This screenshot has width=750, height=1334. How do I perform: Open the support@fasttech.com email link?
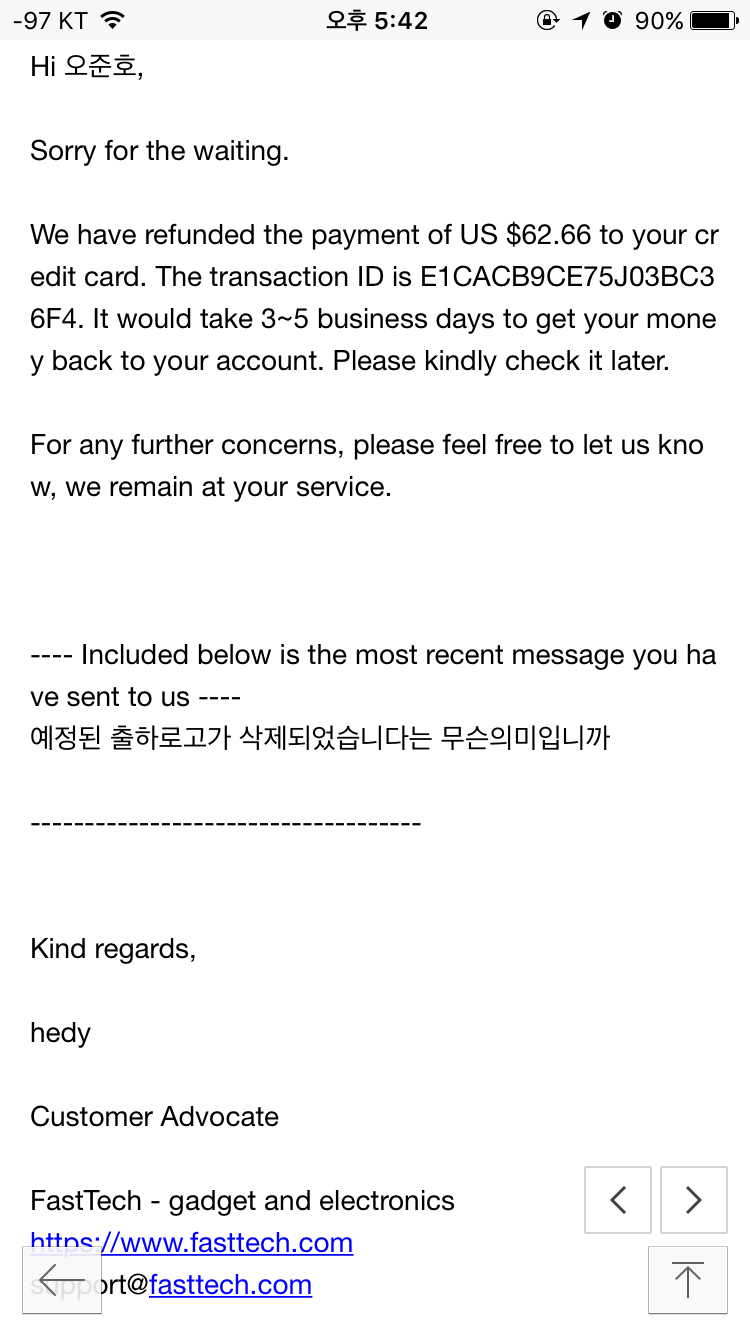click(171, 1285)
